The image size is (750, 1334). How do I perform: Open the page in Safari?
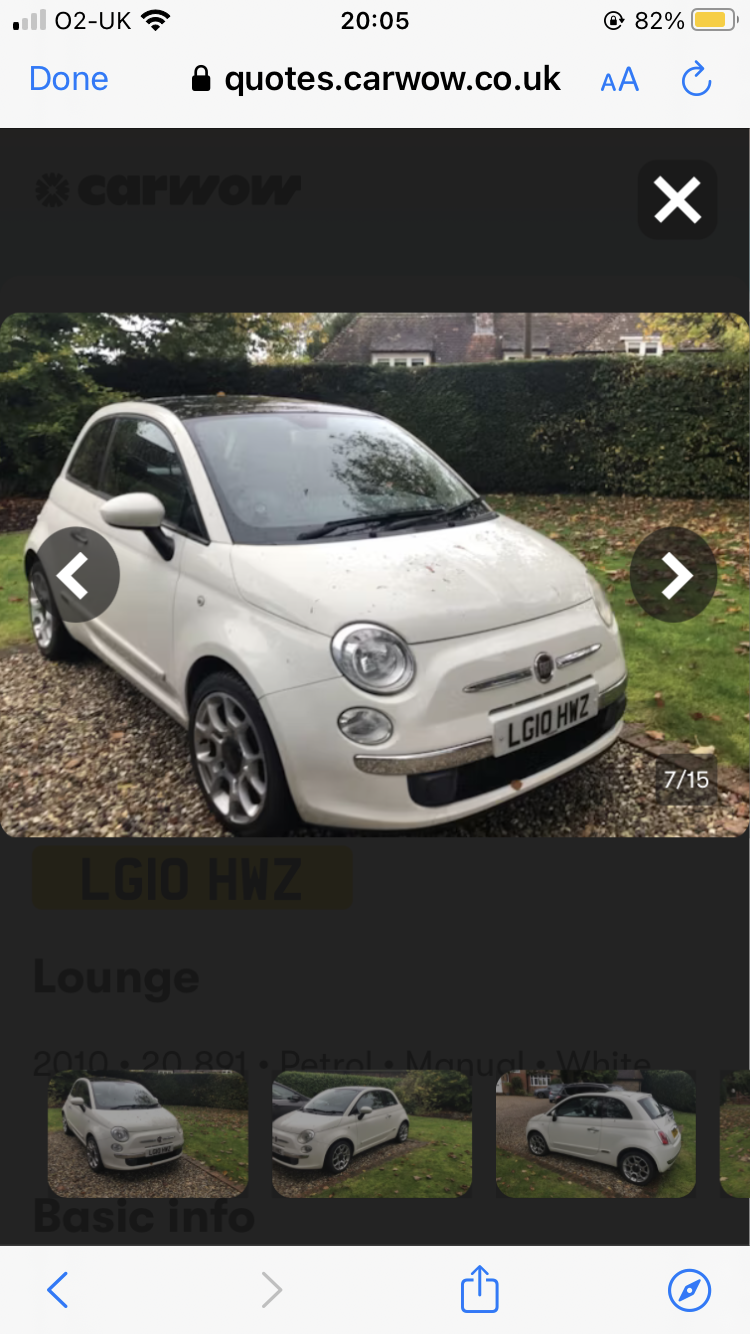689,1290
